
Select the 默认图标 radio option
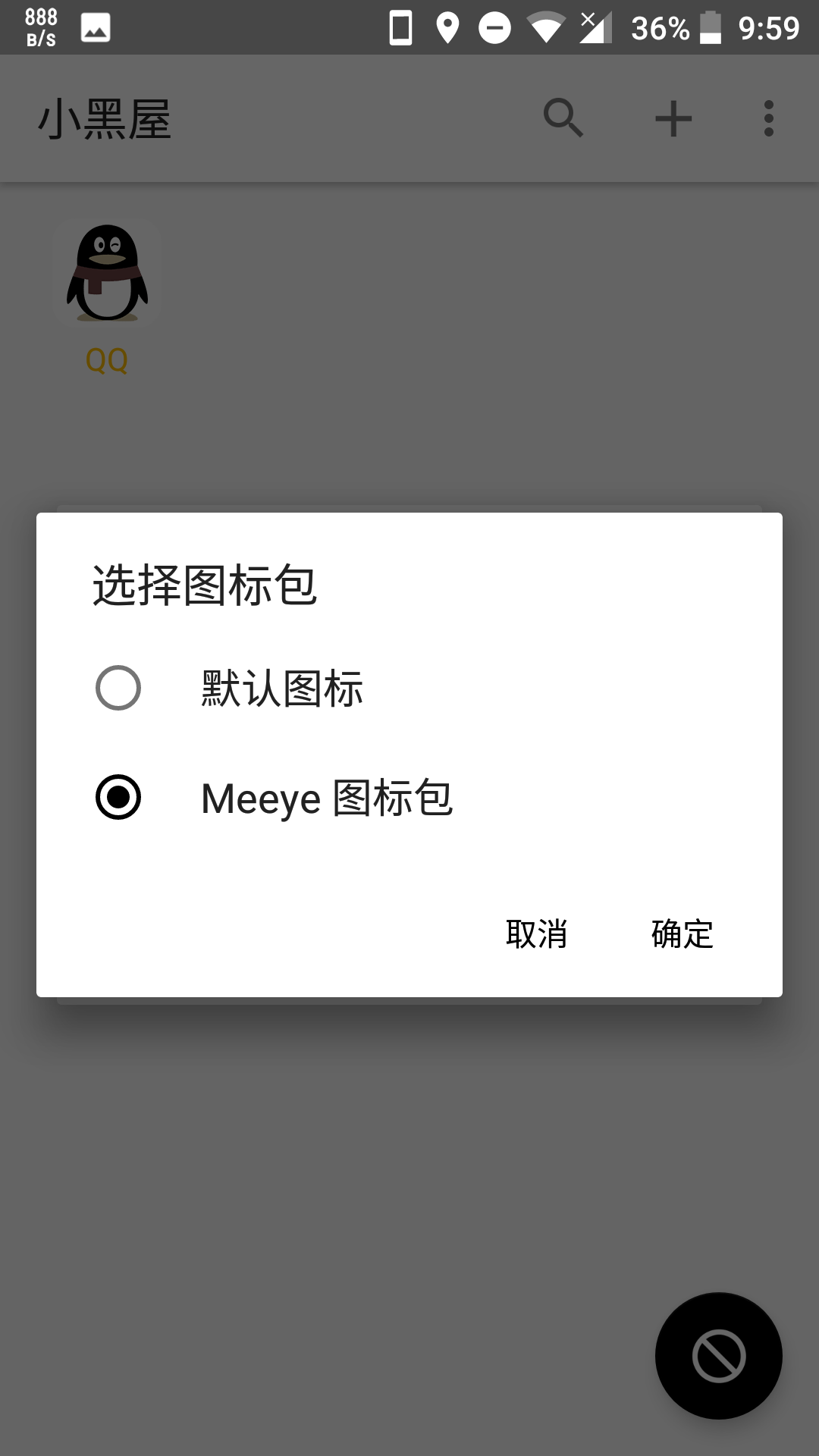(x=118, y=689)
